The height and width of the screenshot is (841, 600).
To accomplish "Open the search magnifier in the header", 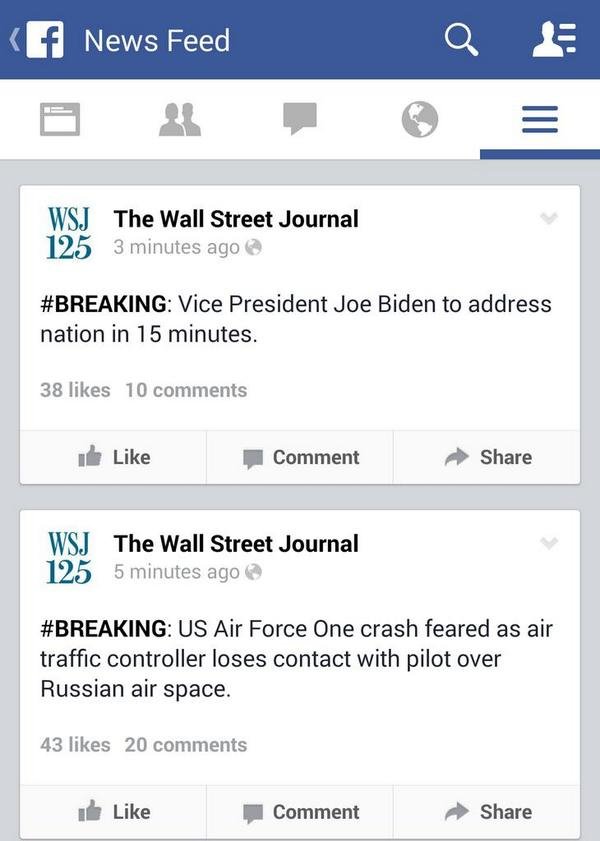I will pos(461,40).
